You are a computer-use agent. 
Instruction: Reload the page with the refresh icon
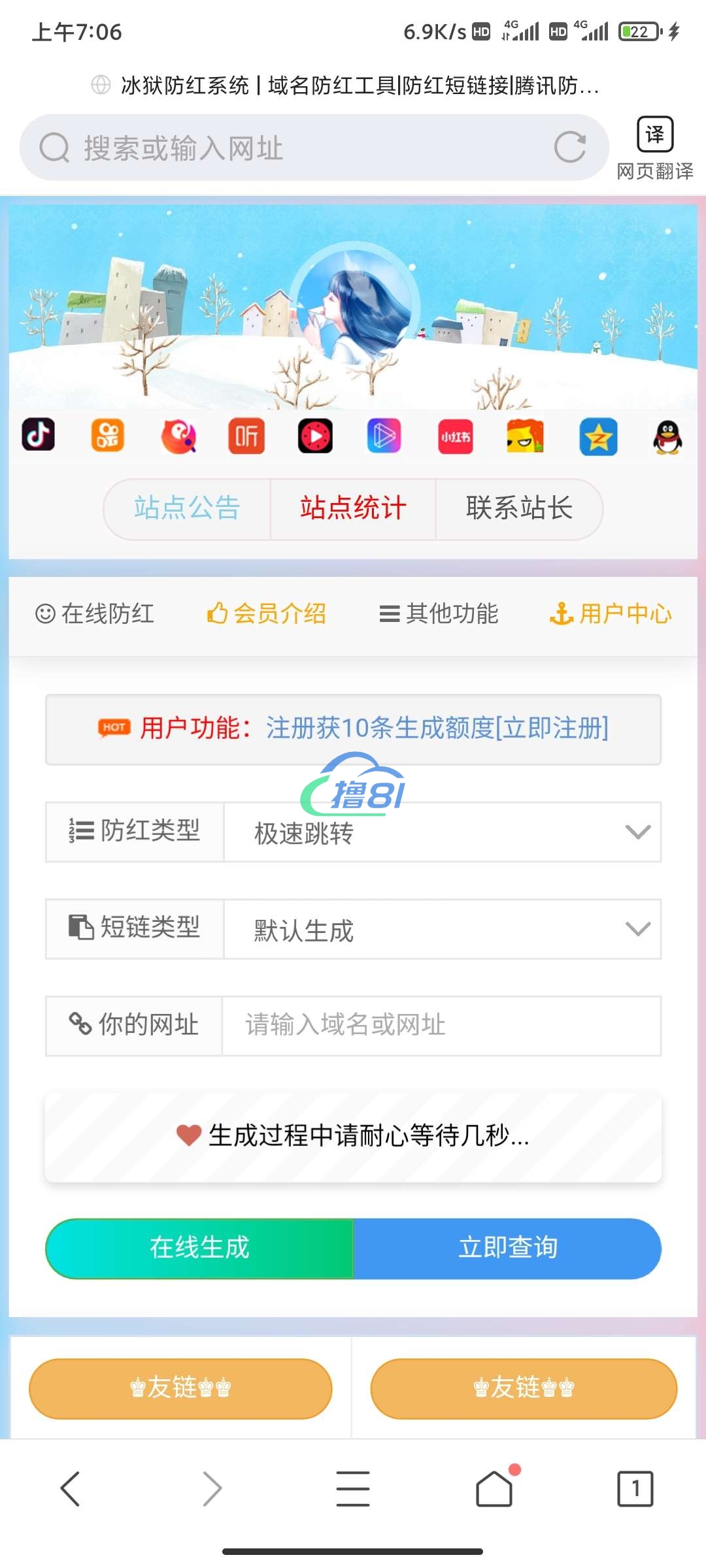569,147
